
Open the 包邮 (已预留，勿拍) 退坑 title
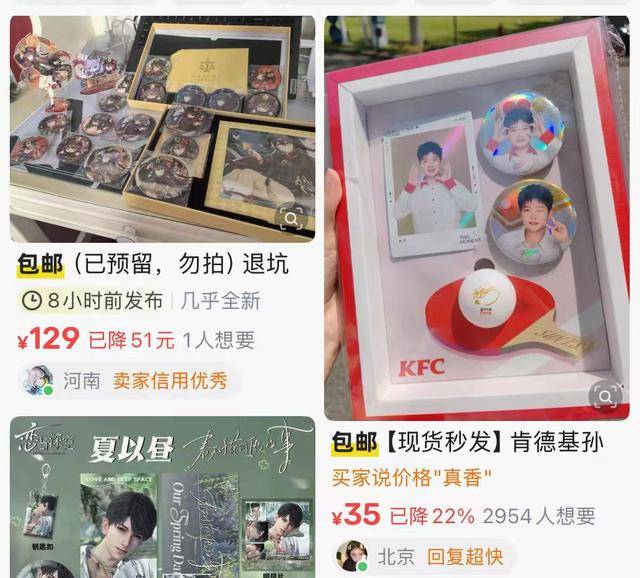153,265
